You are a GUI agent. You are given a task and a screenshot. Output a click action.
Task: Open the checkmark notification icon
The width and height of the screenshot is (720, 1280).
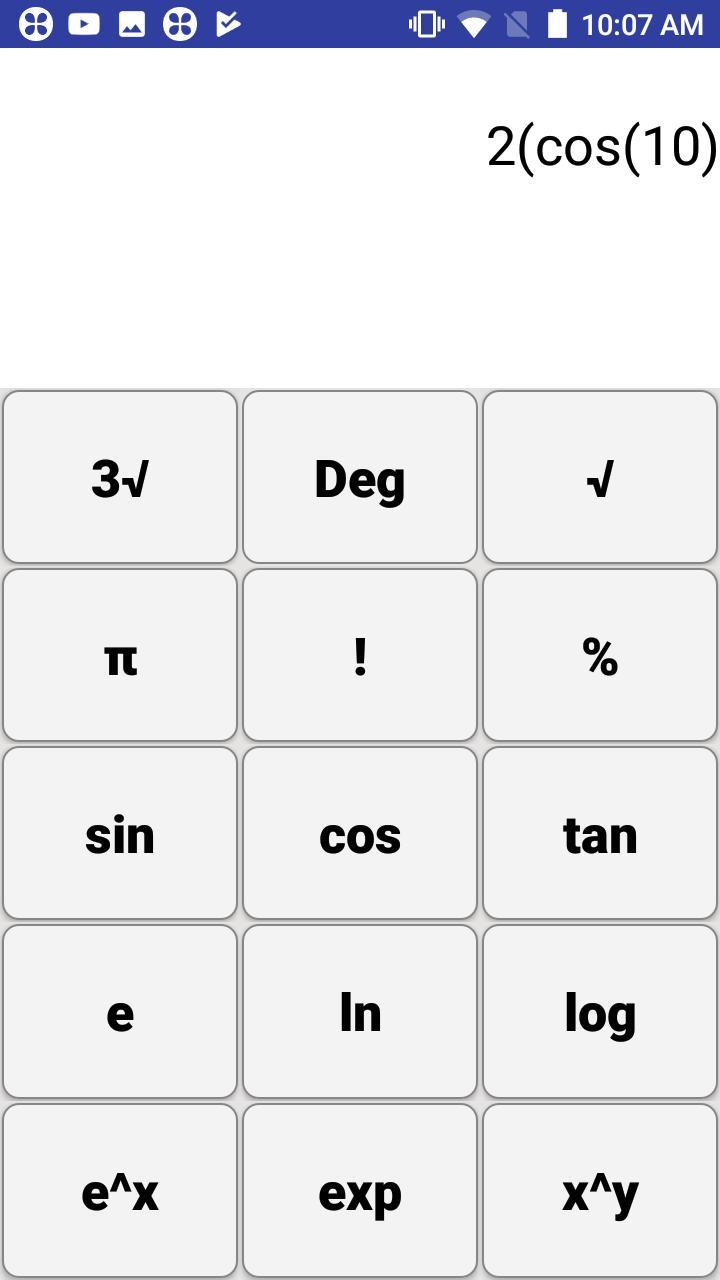[228, 22]
